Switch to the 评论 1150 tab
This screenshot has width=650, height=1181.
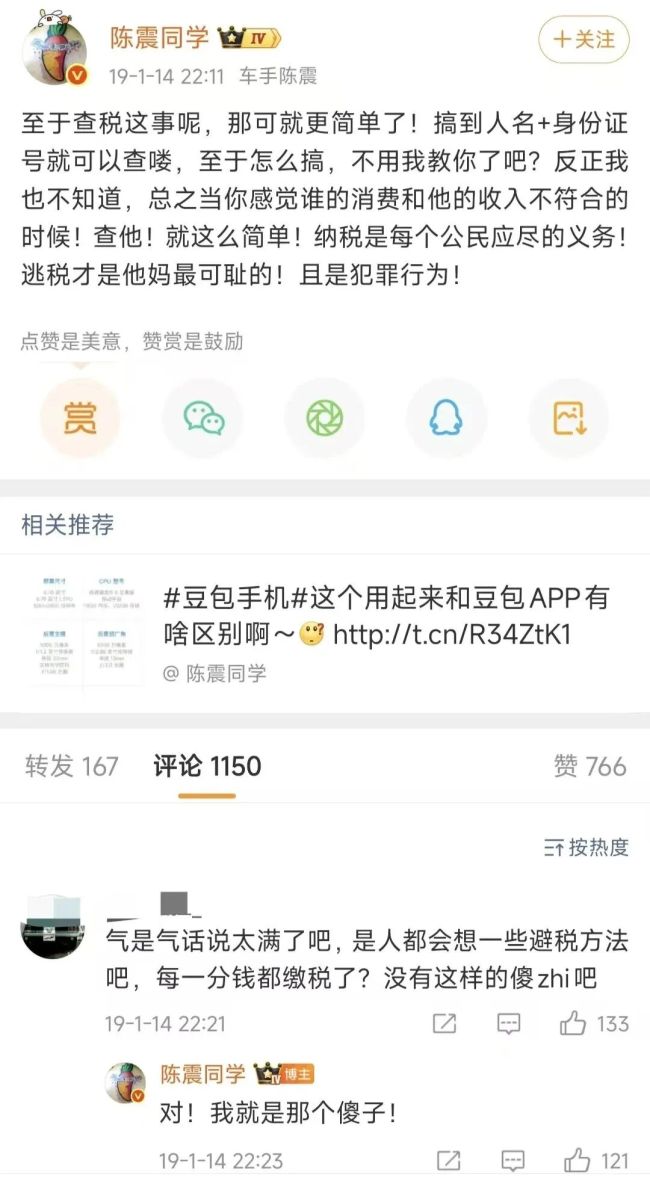(x=207, y=766)
